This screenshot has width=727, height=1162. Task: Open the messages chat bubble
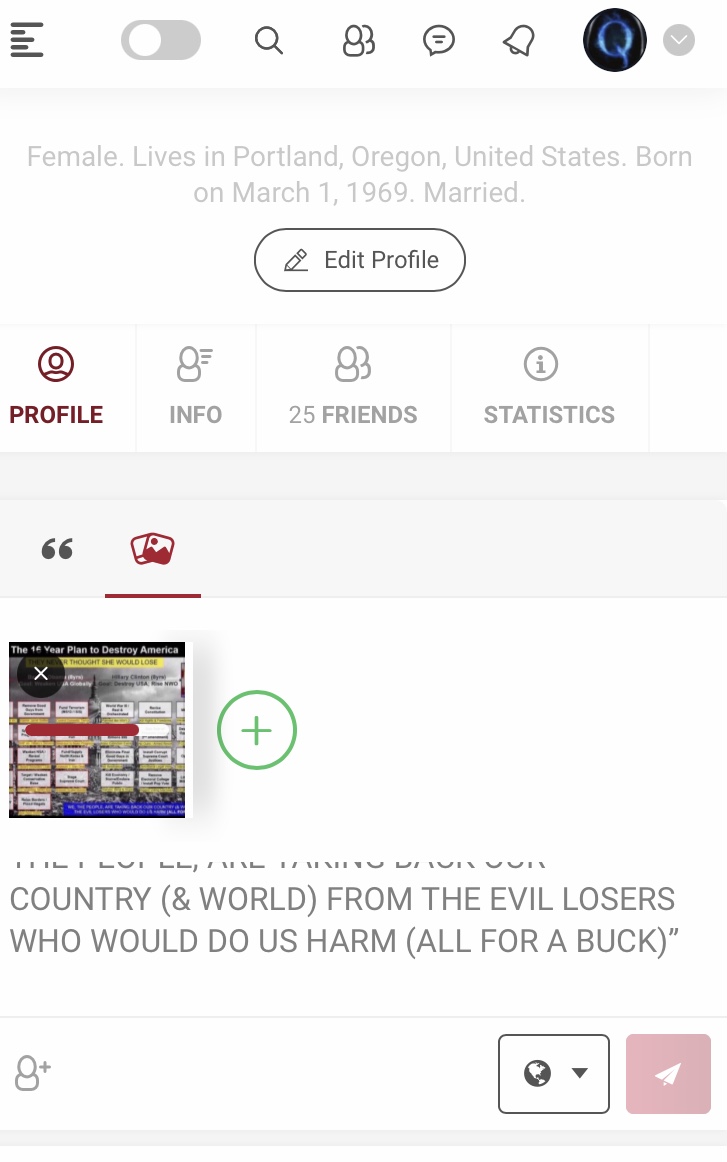coord(438,41)
